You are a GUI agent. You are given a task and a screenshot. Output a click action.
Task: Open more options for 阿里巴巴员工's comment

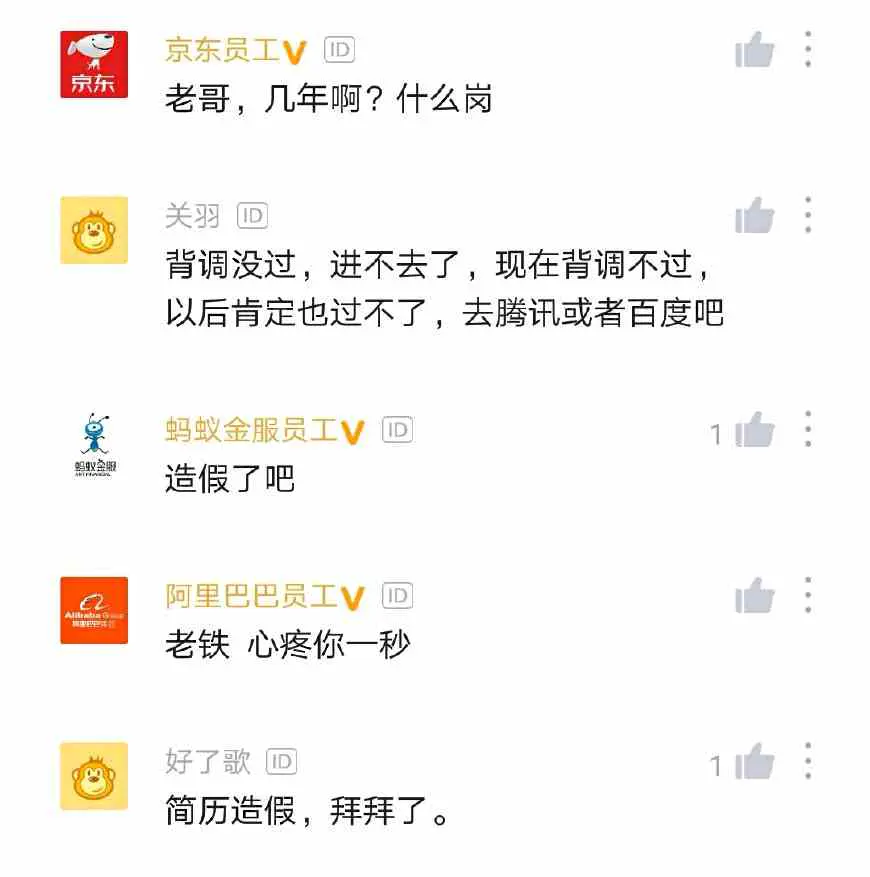click(808, 596)
